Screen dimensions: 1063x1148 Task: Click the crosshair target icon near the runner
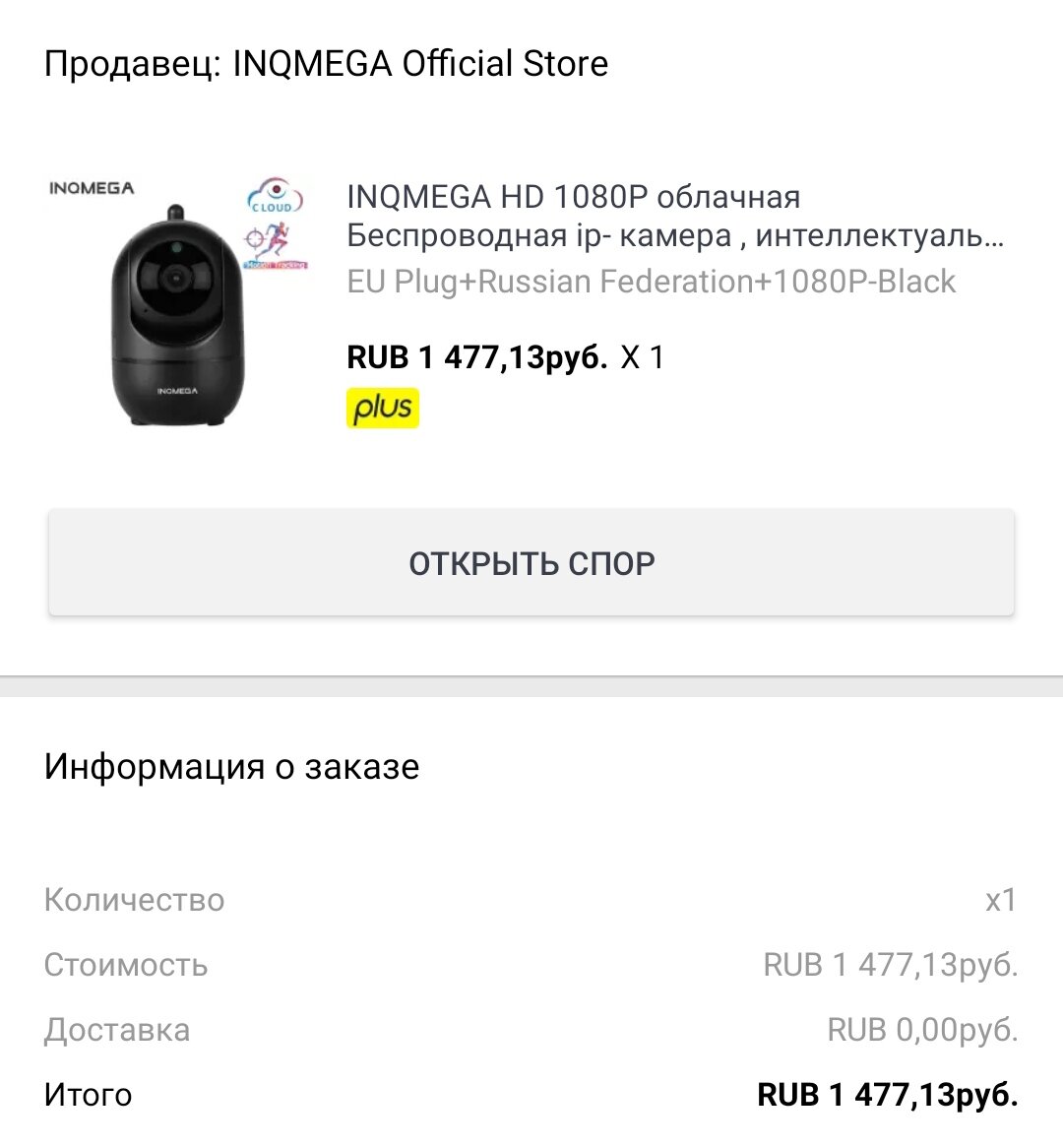point(256,240)
